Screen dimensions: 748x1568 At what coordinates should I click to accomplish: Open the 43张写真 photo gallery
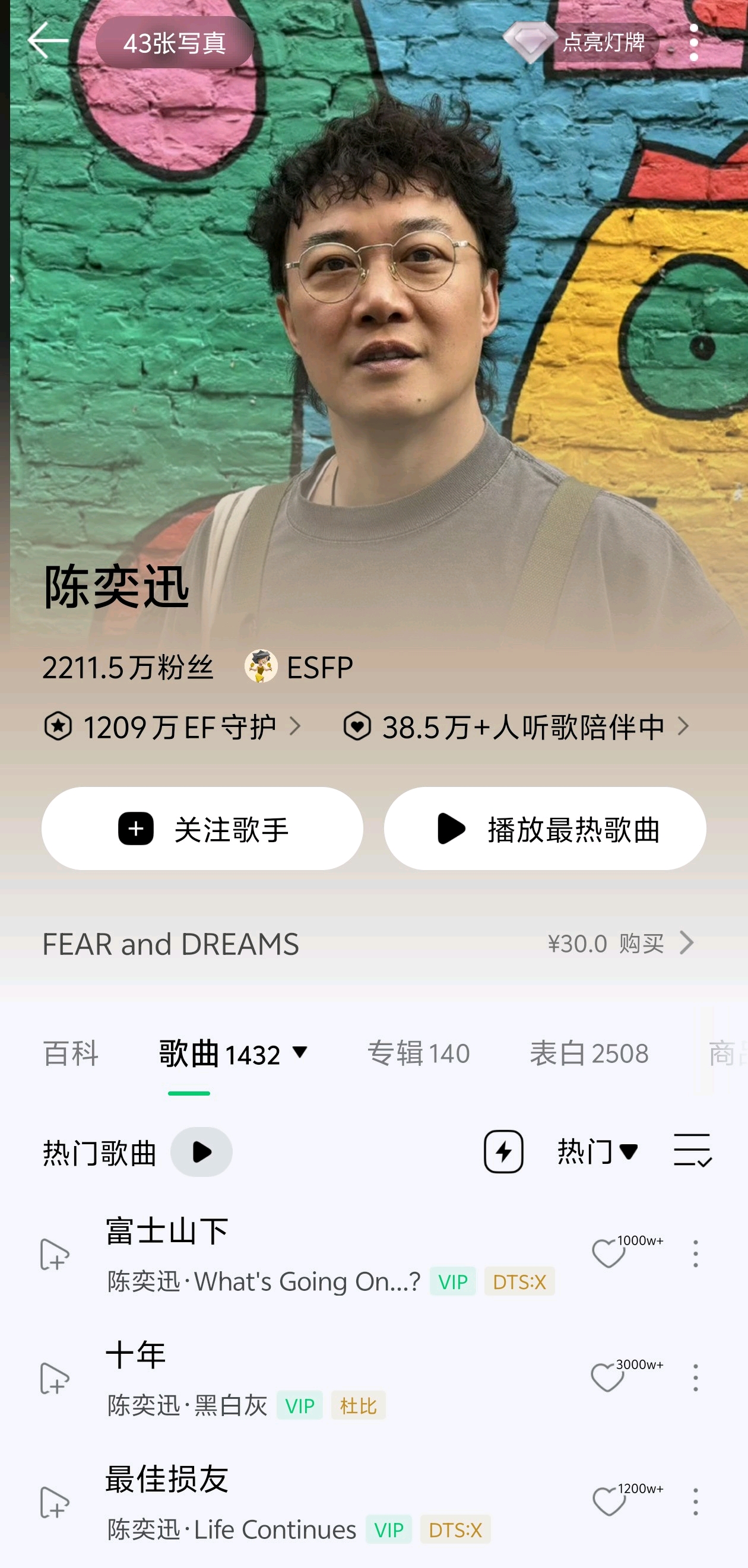point(175,43)
